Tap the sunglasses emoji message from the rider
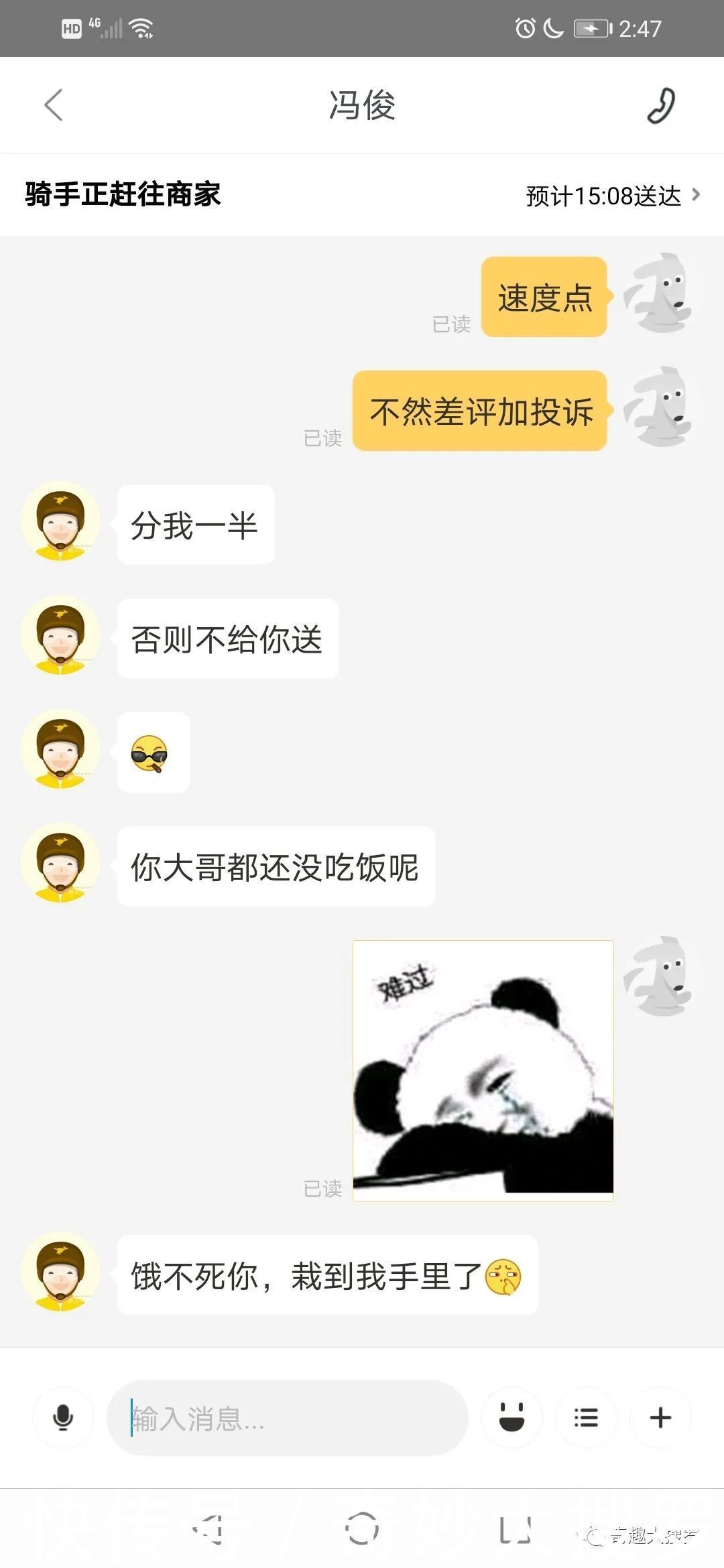The height and width of the screenshot is (1568, 724). (x=152, y=752)
